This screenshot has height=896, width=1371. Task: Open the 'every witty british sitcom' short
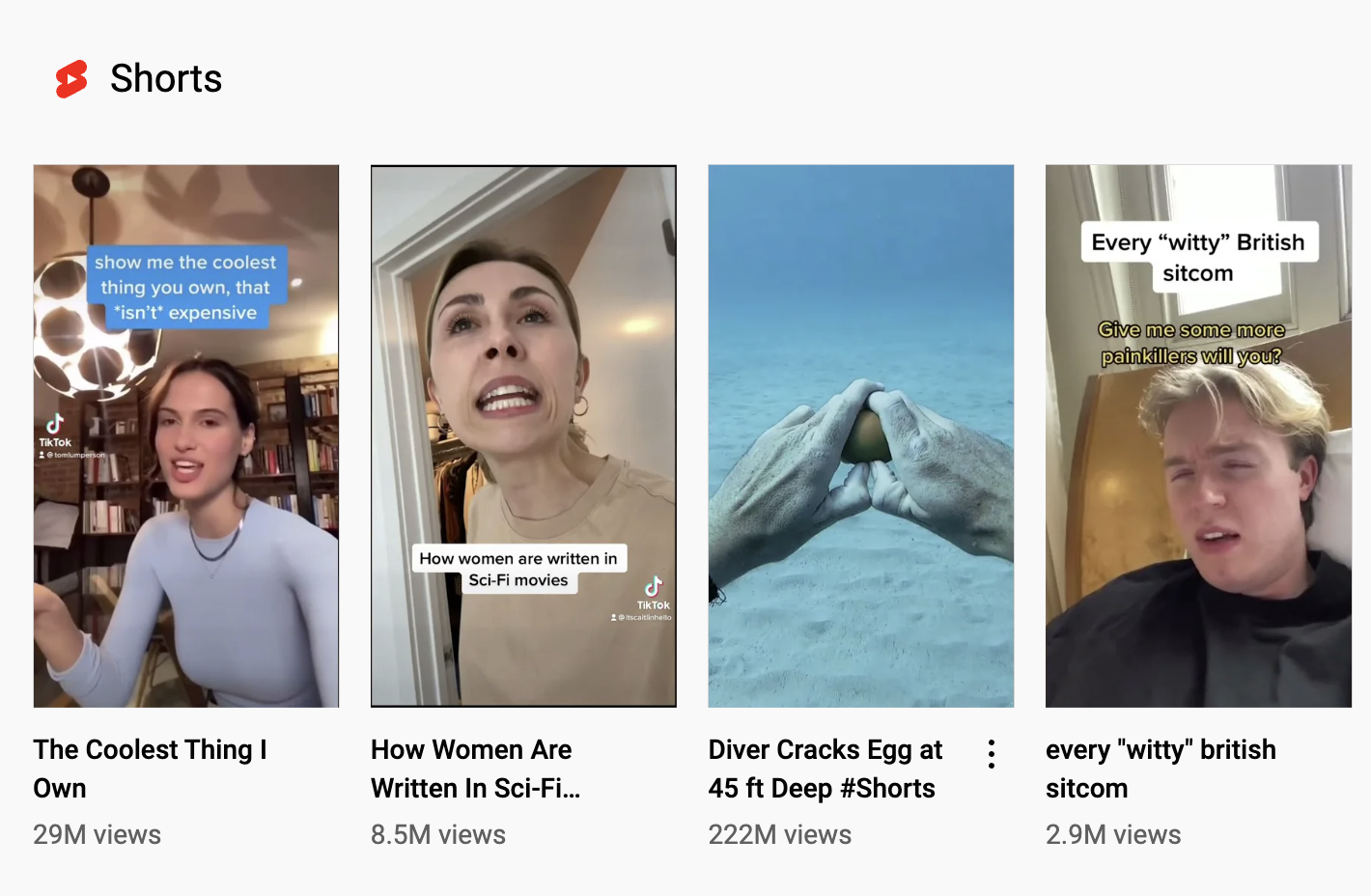pyautogui.click(x=1198, y=436)
